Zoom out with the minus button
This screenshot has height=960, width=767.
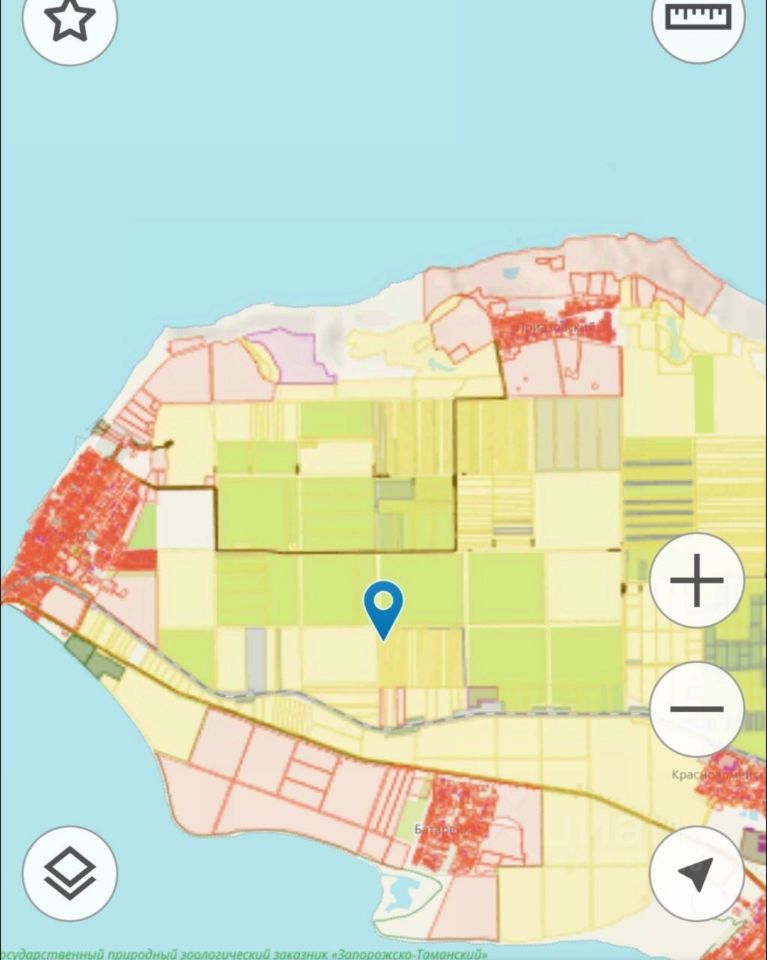pyautogui.click(x=697, y=709)
